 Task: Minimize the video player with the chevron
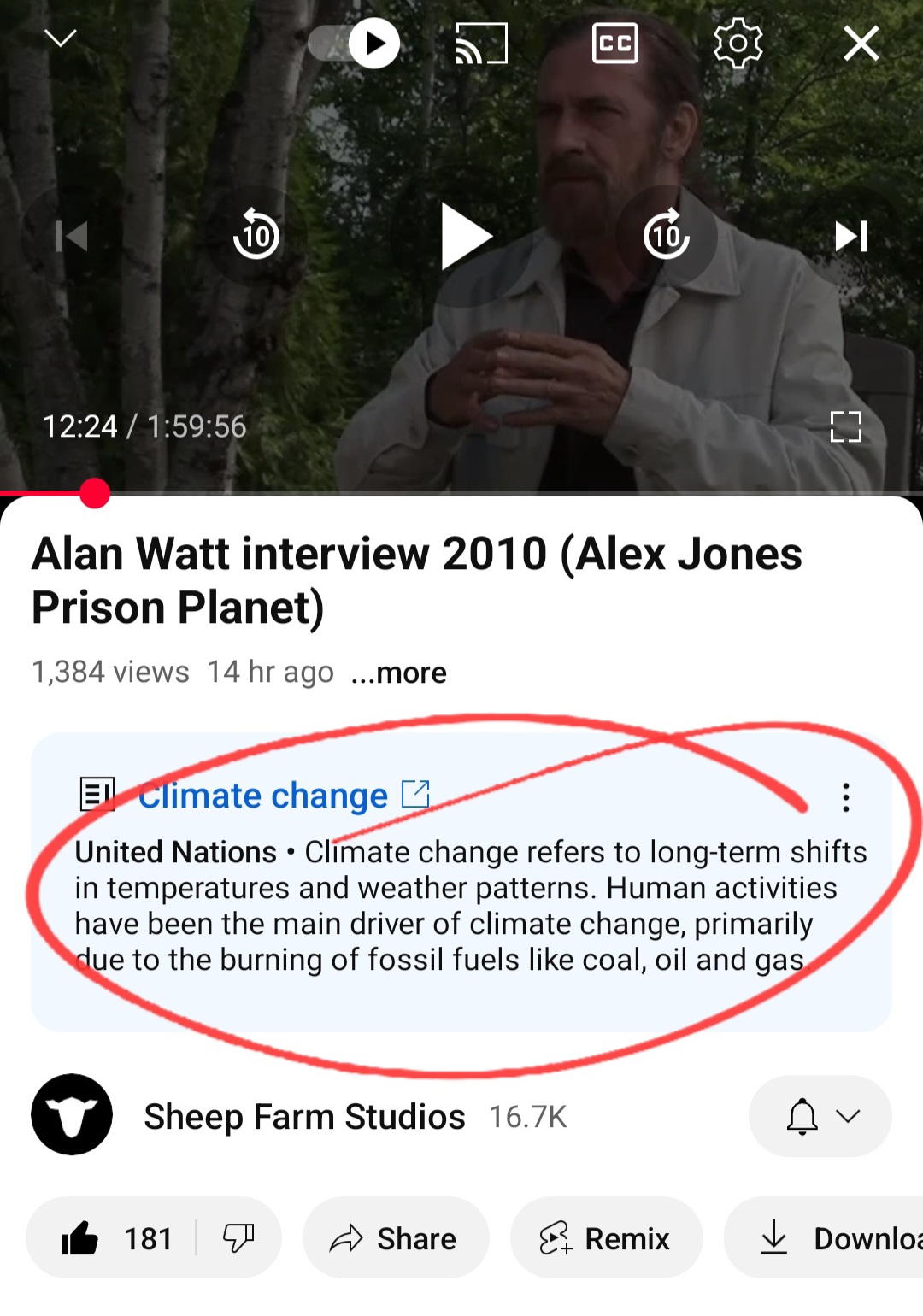60,39
